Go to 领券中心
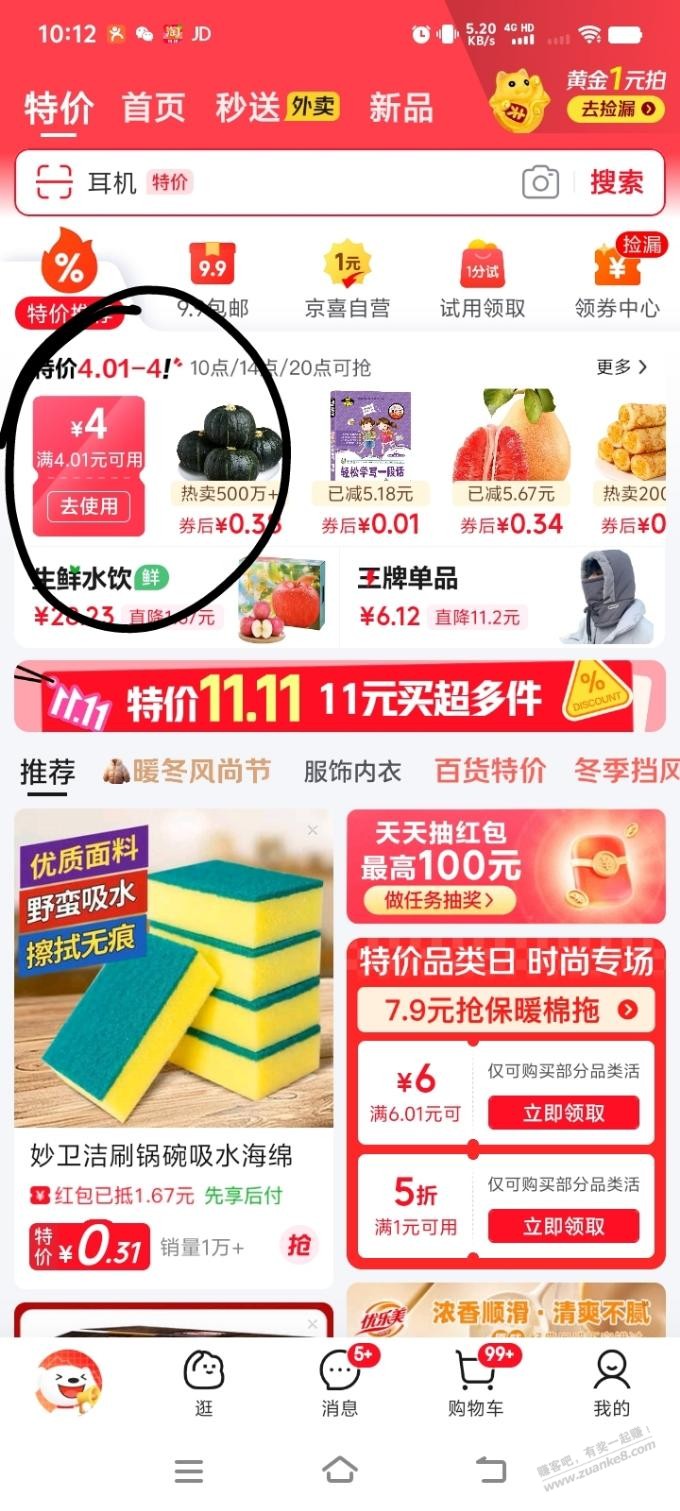This screenshot has height=1511, width=680. pyautogui.click(x=617, y=282)
